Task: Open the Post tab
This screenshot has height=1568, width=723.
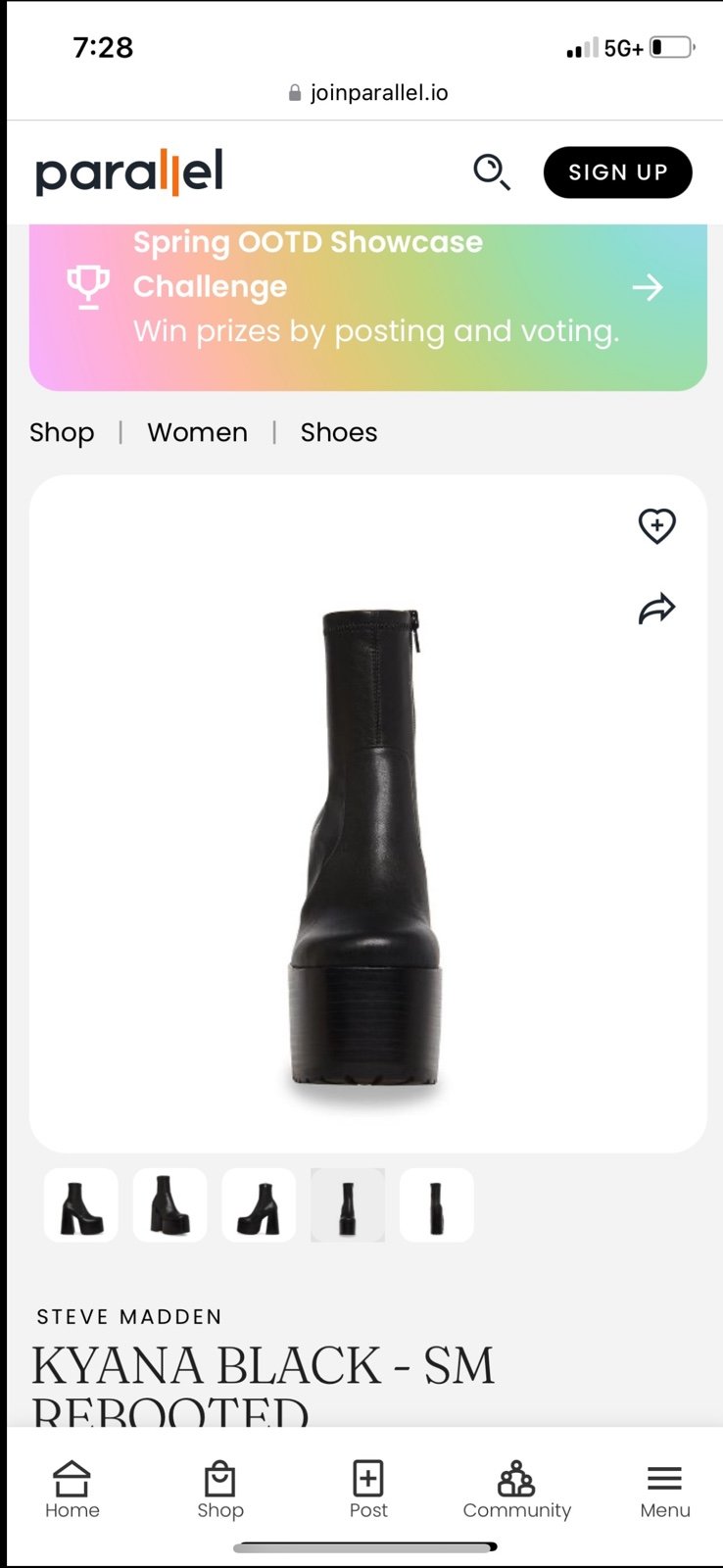Action: coord(368,1491)
